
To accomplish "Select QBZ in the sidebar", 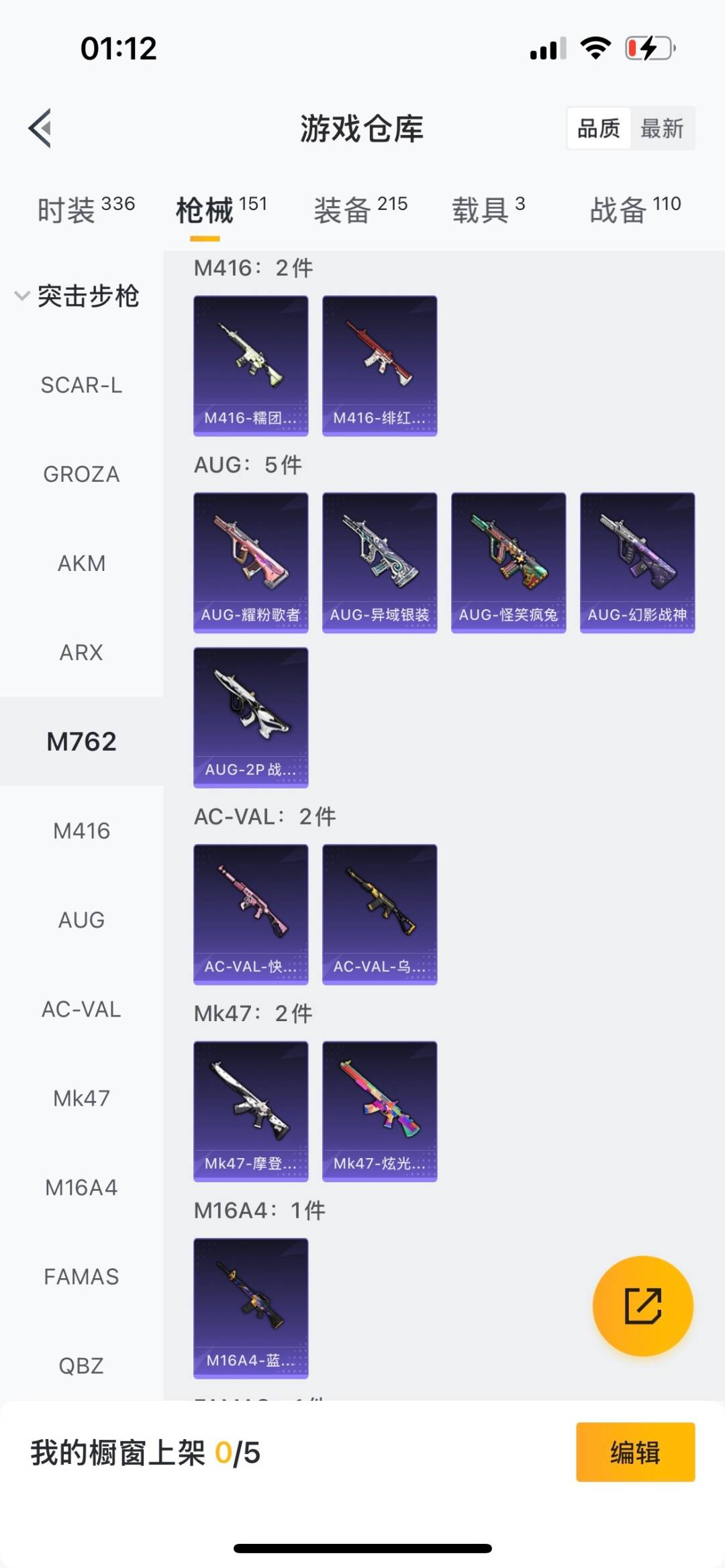I will click(81, 1366).
